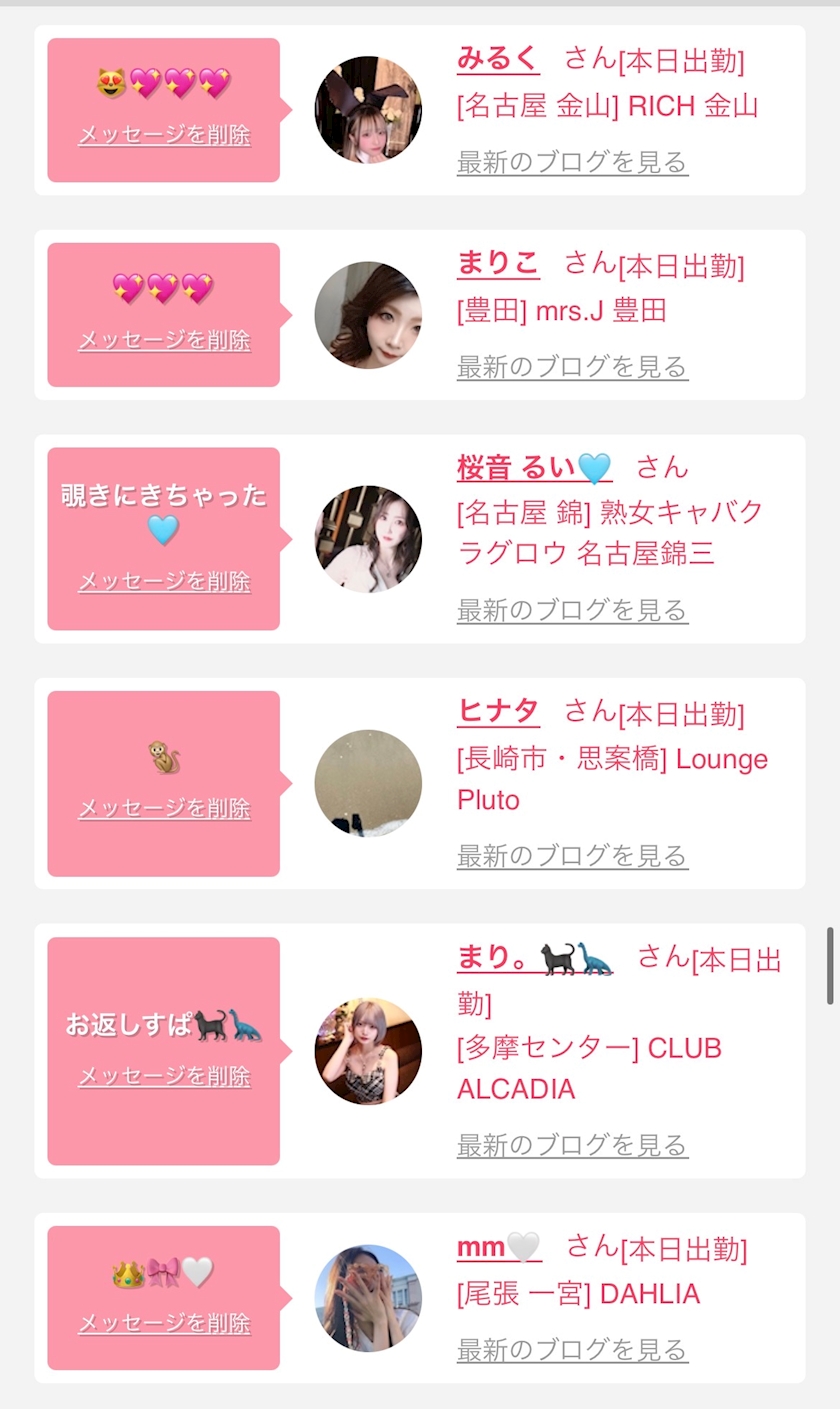Open みるく's profile name link
This screenshot has width=840, height=1409.
[x=498, y=59]
